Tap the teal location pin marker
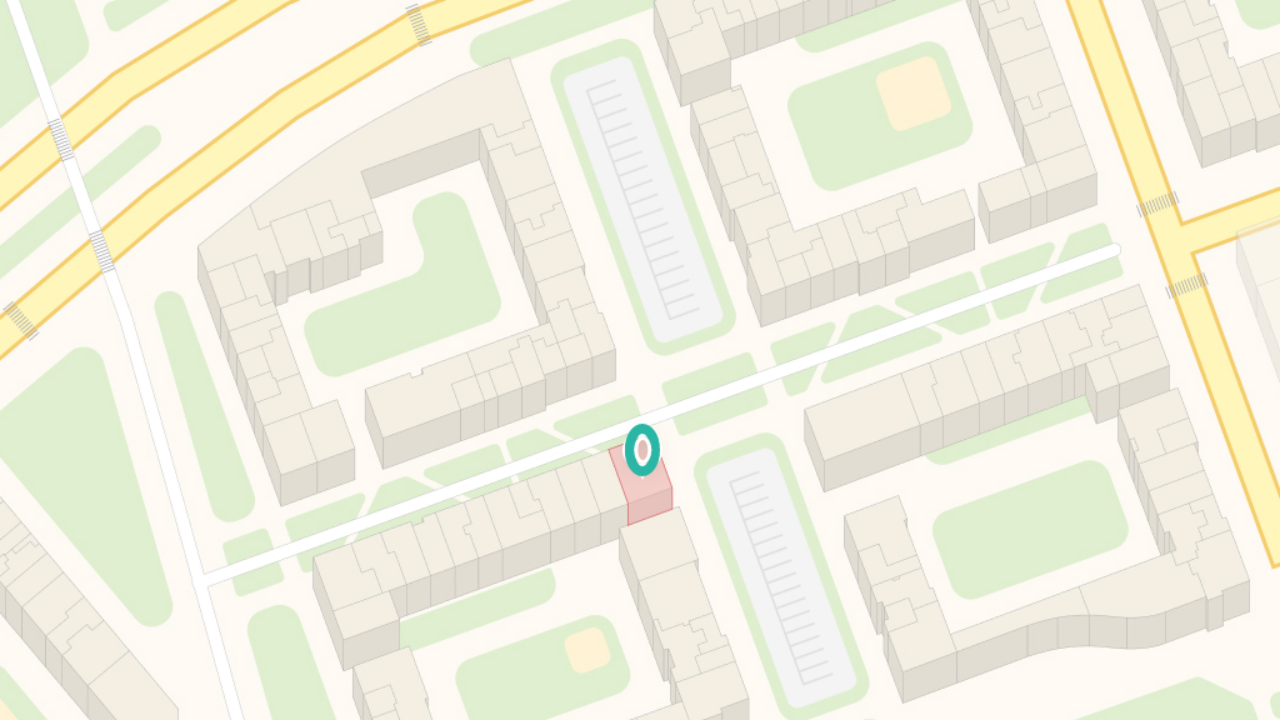This screenshot has width=1280, height=720. coord(642,450)
